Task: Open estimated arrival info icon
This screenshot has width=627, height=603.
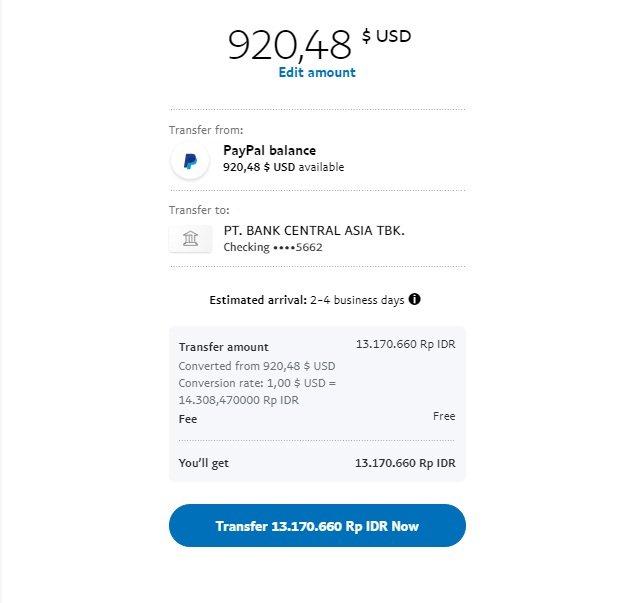Action: pyautogui.click(x=414, y=299)
